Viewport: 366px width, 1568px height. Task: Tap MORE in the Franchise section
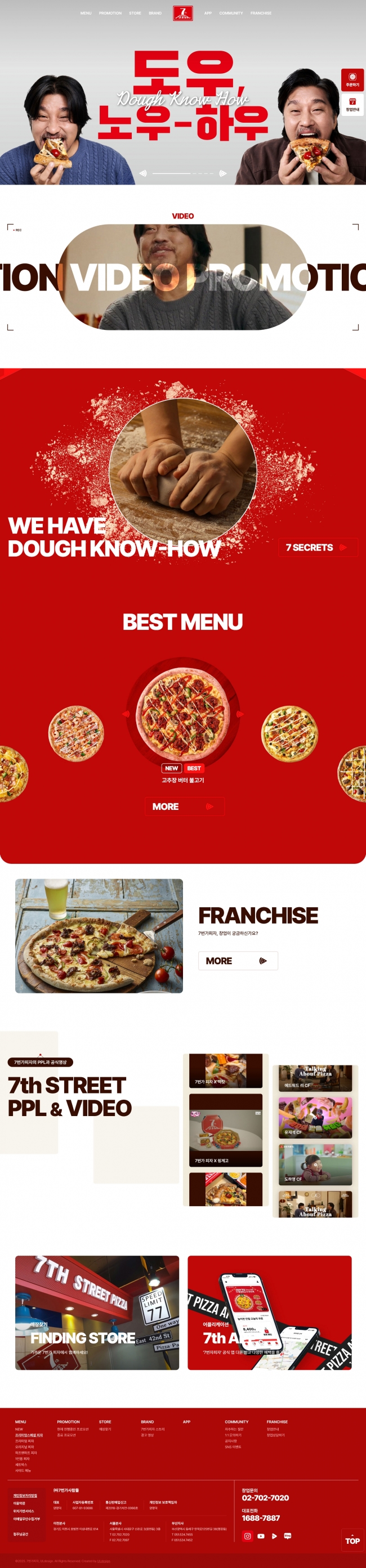(238, 961)
